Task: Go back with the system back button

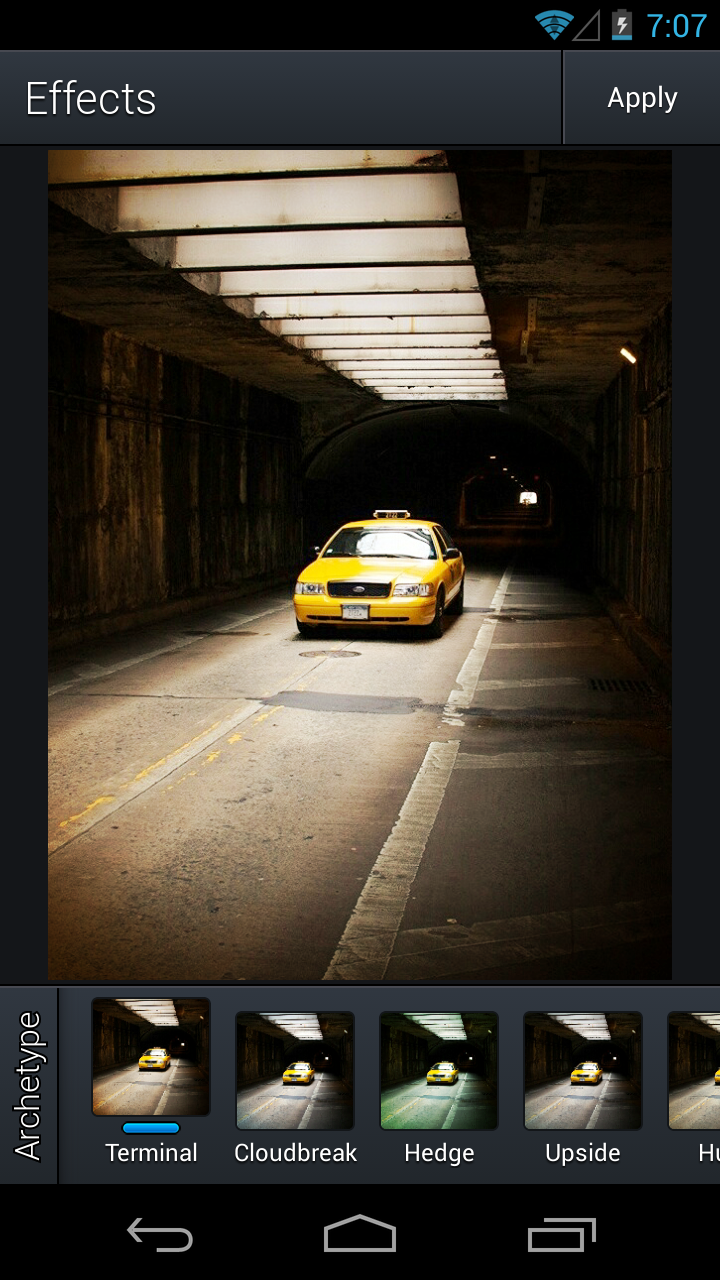Action: click(160, 1234)
